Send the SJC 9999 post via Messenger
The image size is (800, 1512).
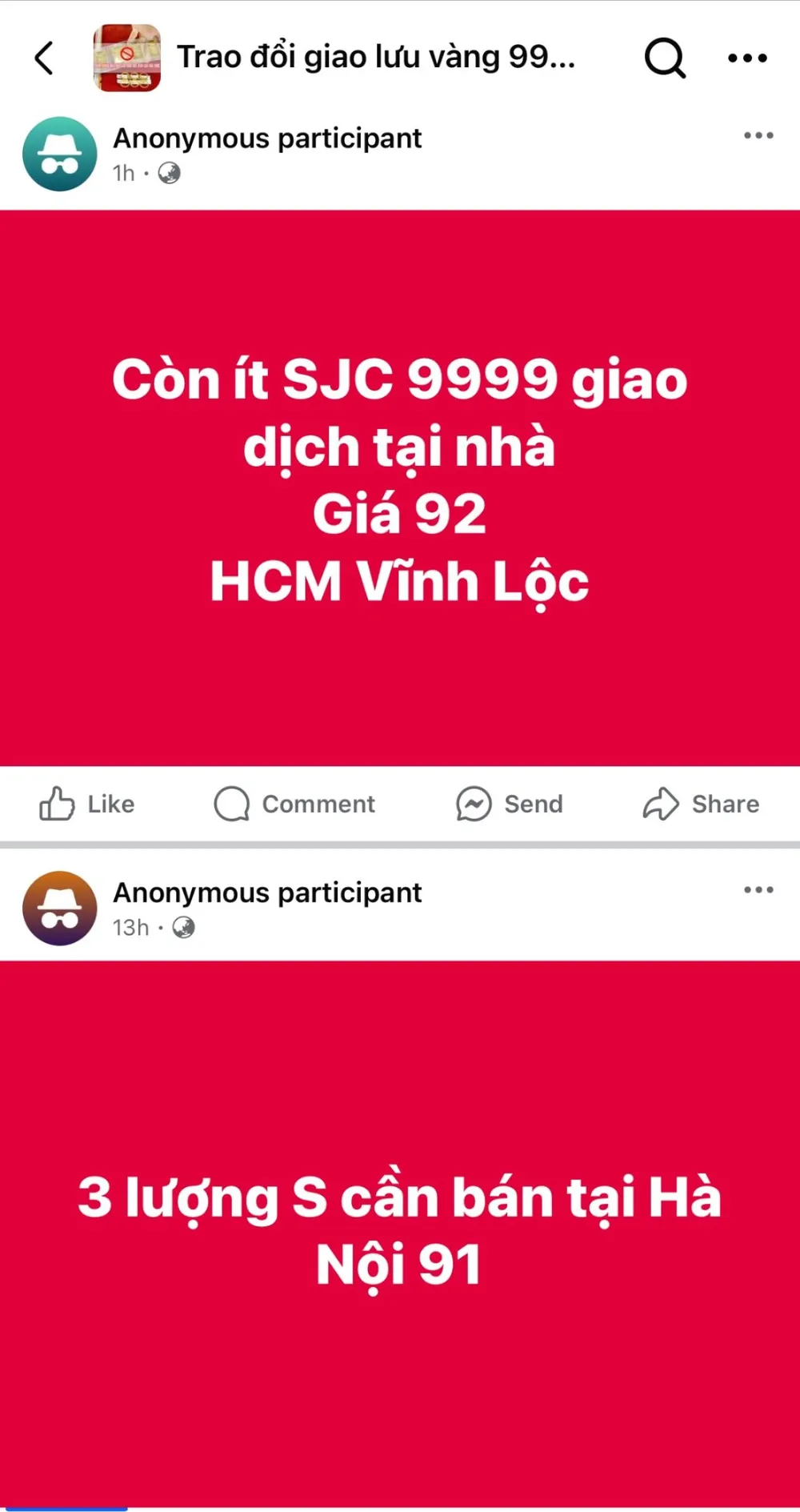[x=510, y=804]
